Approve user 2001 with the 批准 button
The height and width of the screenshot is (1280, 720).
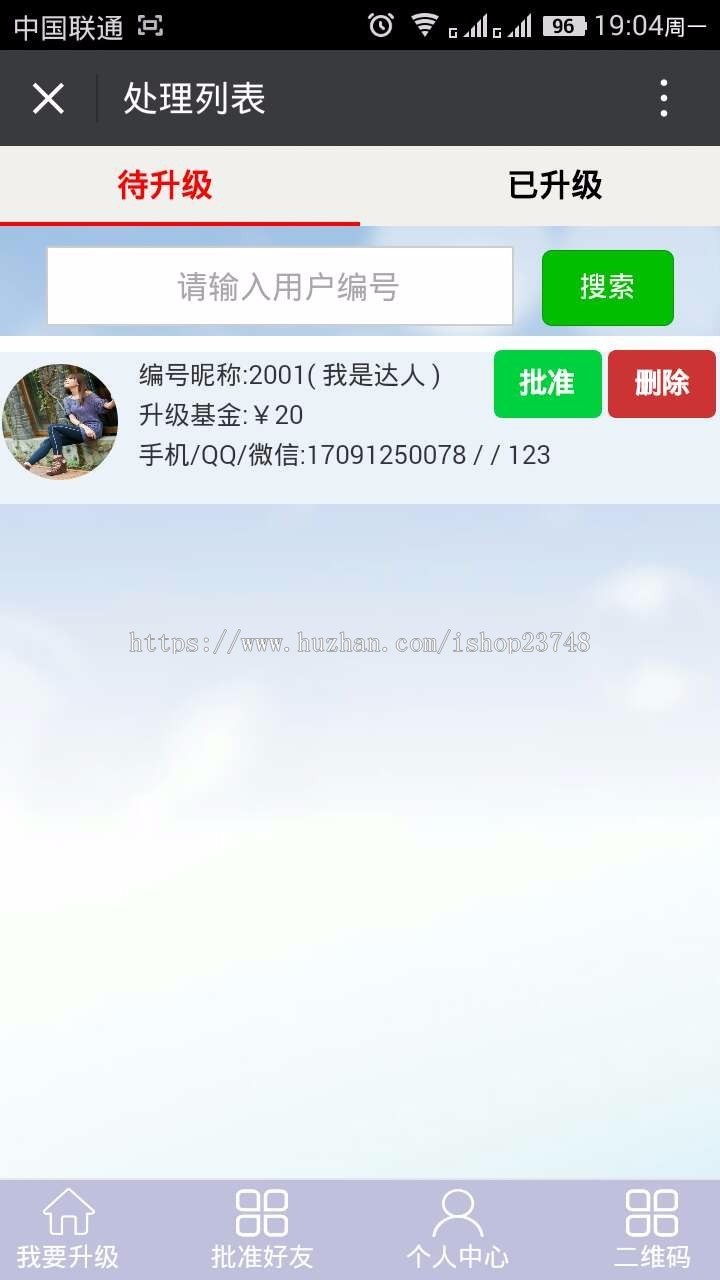point(547,383)
